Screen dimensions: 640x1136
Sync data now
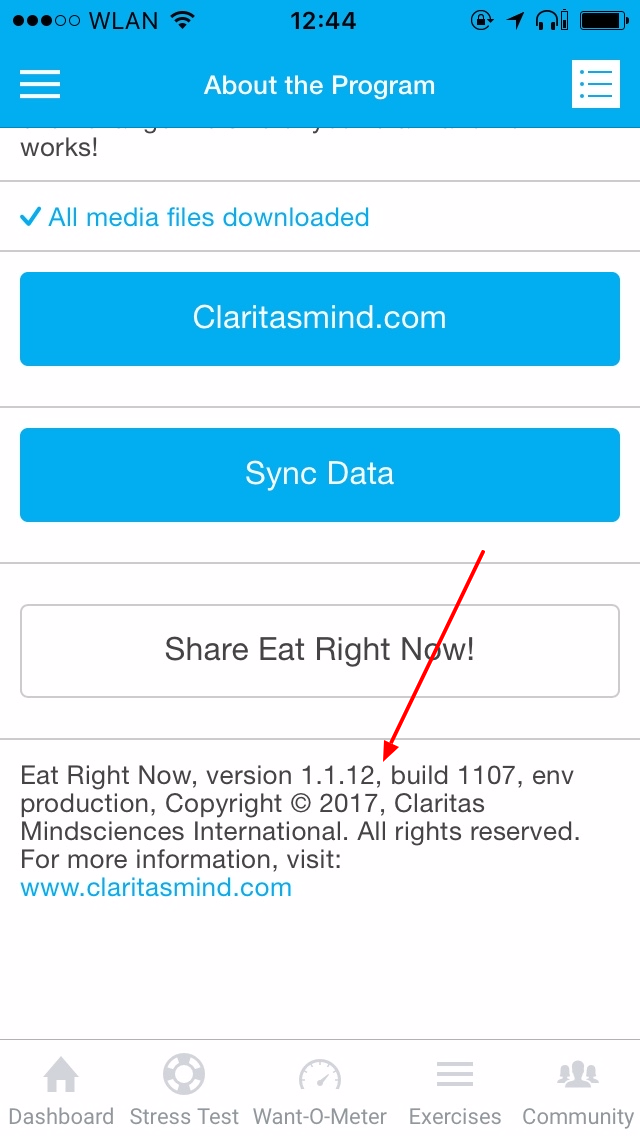320,474
